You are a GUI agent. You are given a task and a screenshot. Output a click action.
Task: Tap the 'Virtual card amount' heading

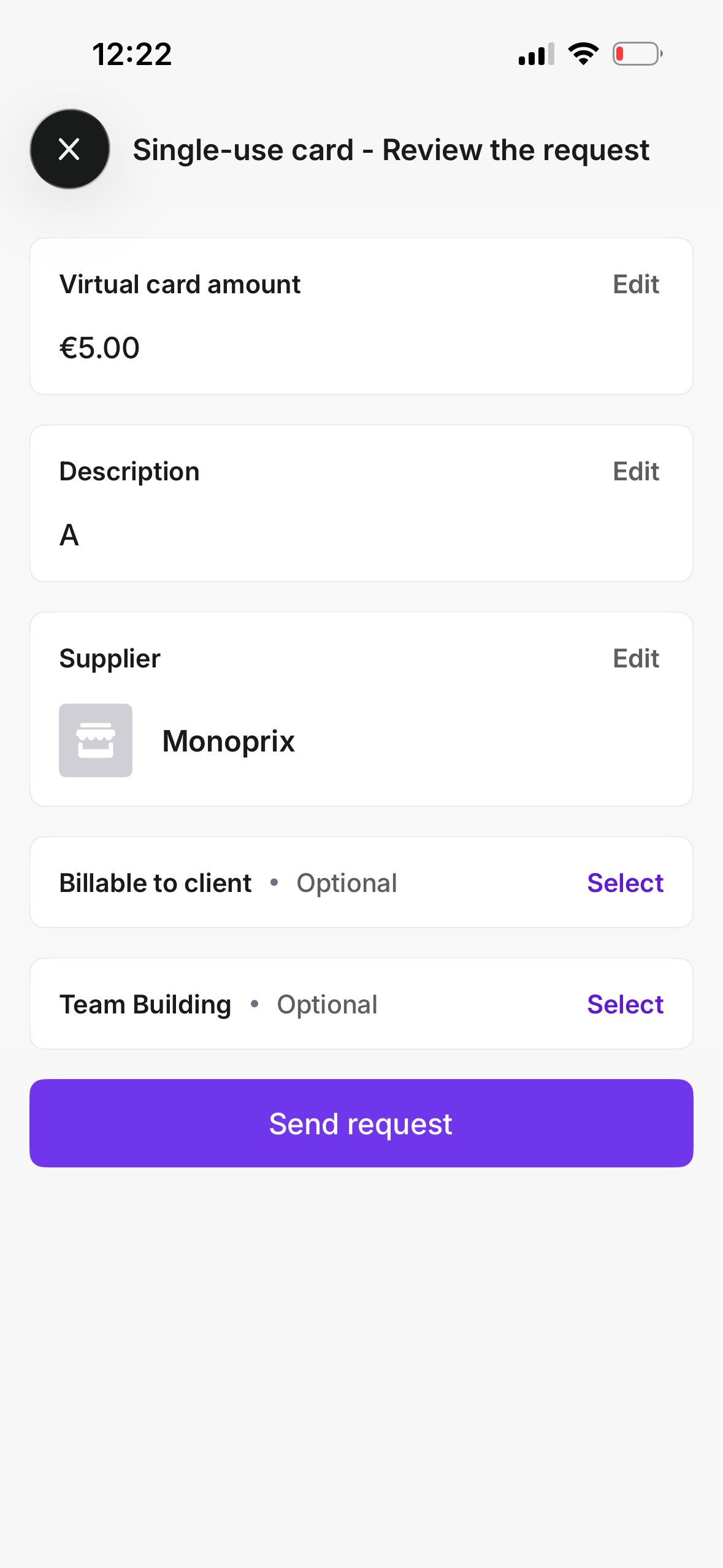point(180,283)
